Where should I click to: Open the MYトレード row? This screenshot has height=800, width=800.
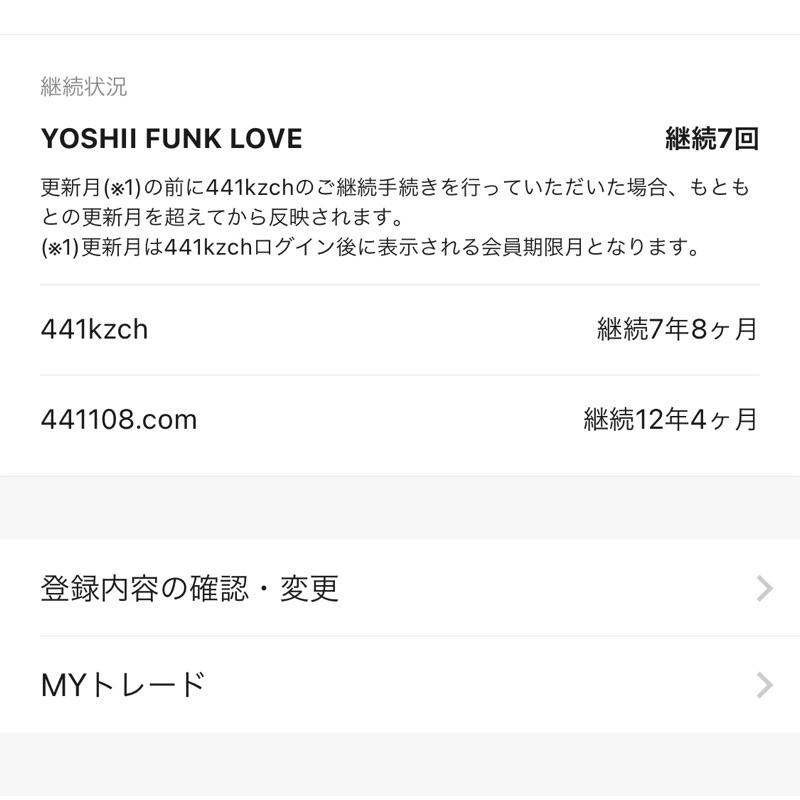tap(400, 685)
